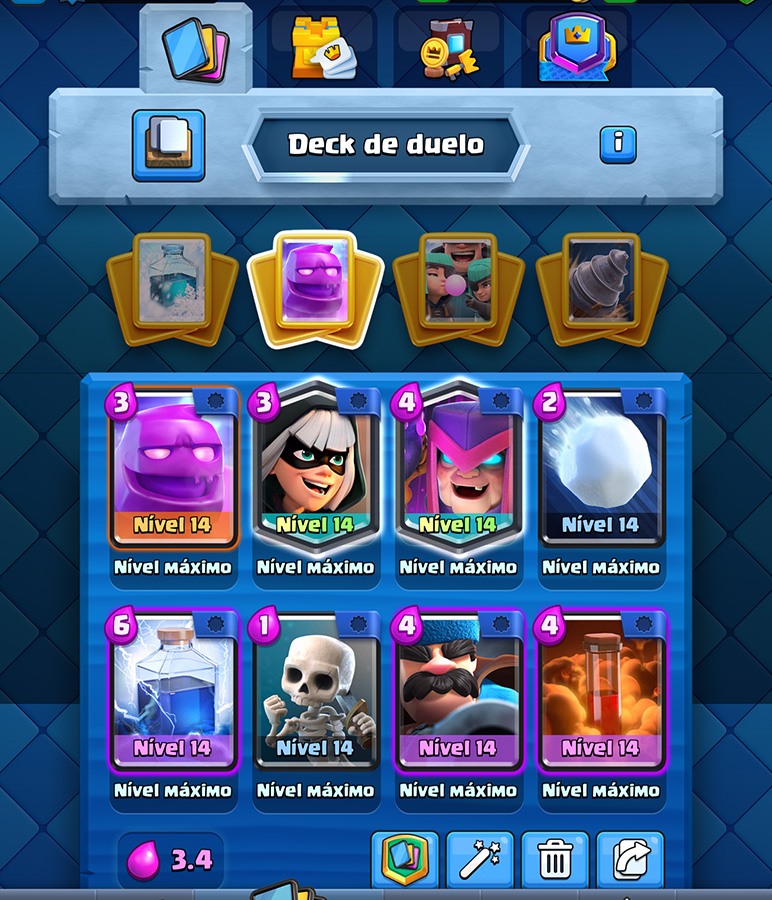772x900 pixels.
Task: Open the Mother Witch card
Action: tap(458, 468)
